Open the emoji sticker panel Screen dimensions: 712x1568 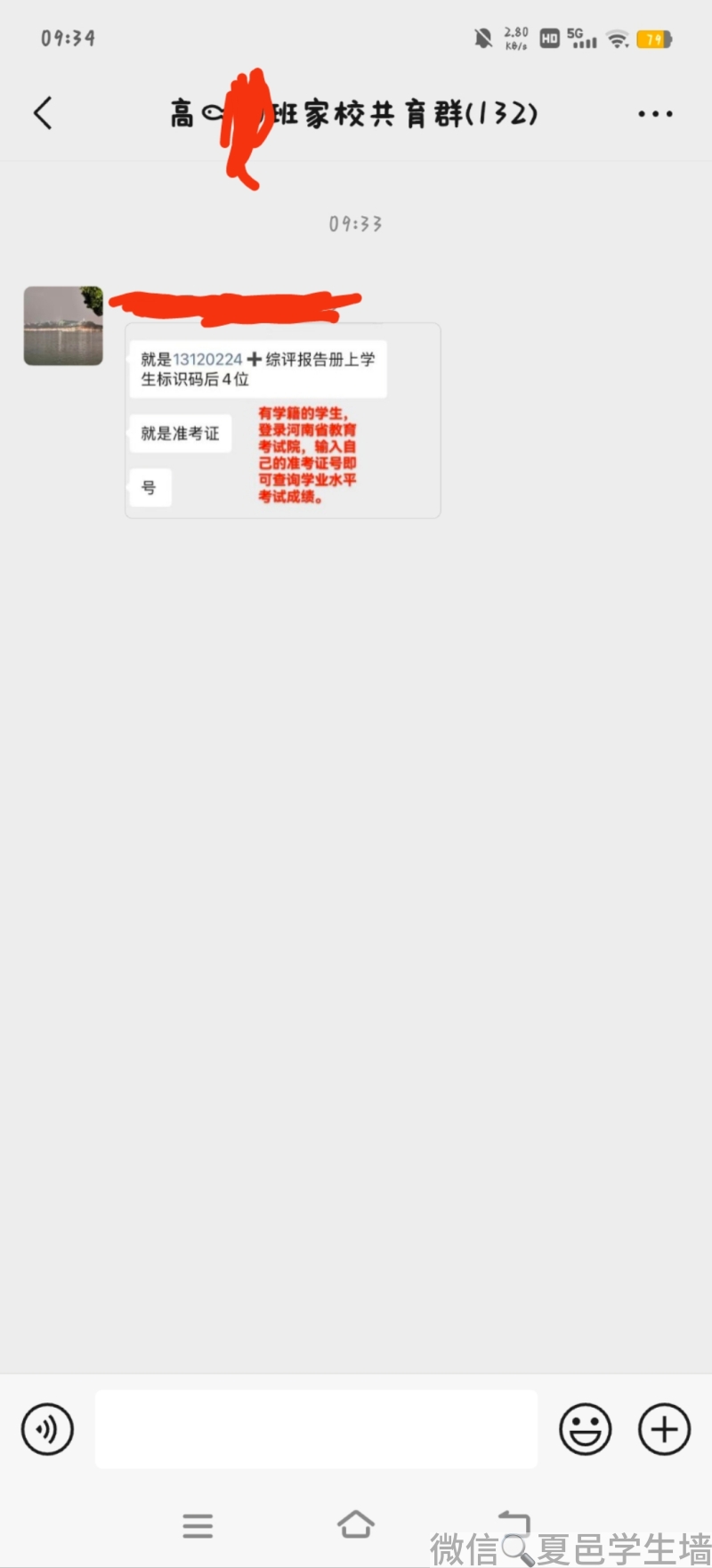[585, 1429]
